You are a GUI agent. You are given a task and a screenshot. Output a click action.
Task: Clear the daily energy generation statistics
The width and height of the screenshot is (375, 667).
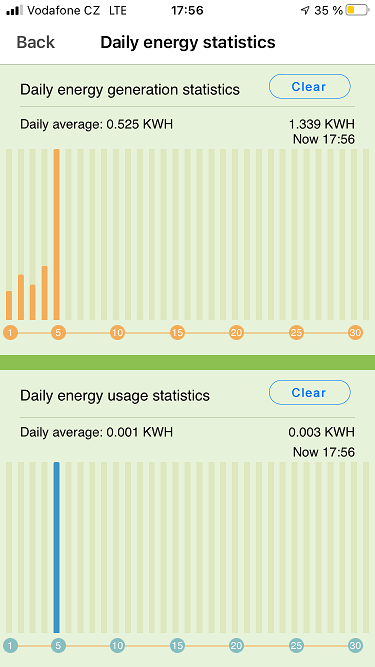point(310,87)
